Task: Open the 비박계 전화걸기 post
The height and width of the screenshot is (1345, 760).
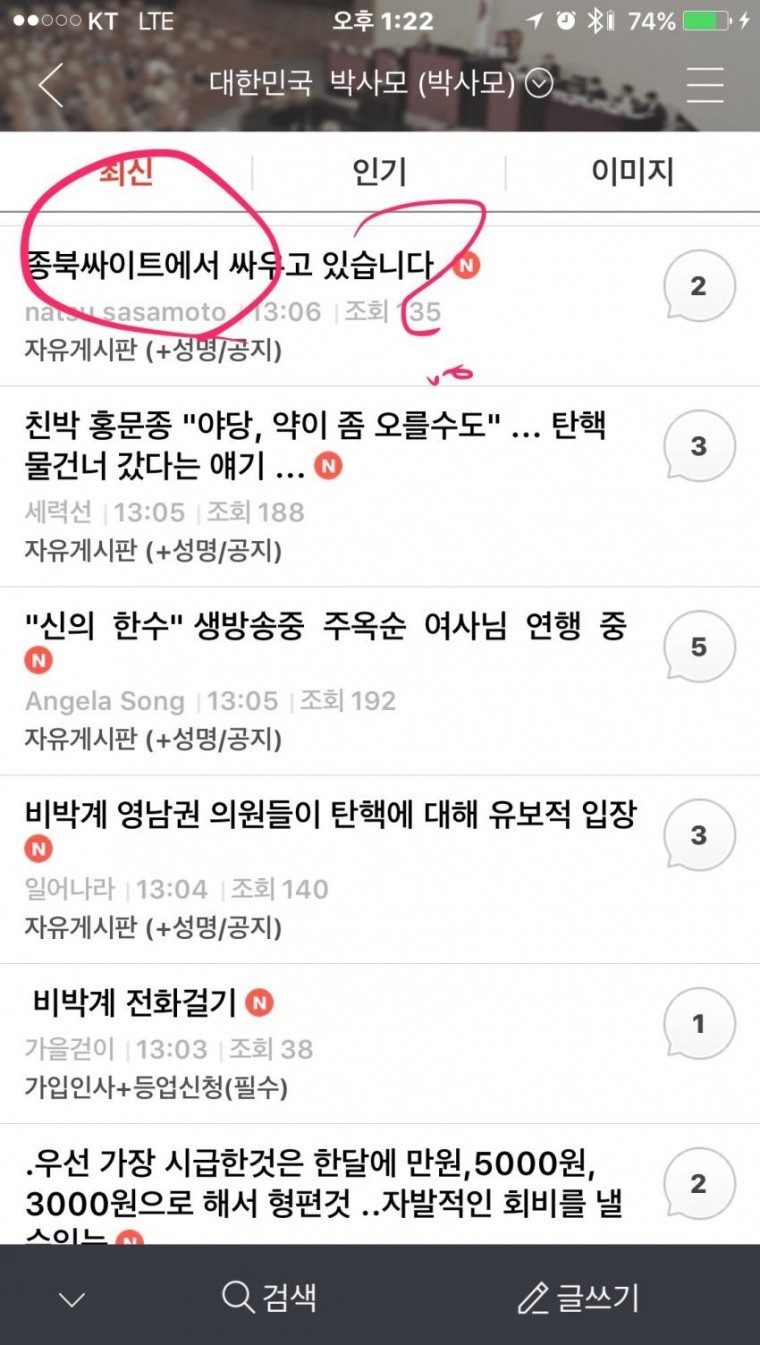Action: pyautogui.click(x=135, y=1002)
